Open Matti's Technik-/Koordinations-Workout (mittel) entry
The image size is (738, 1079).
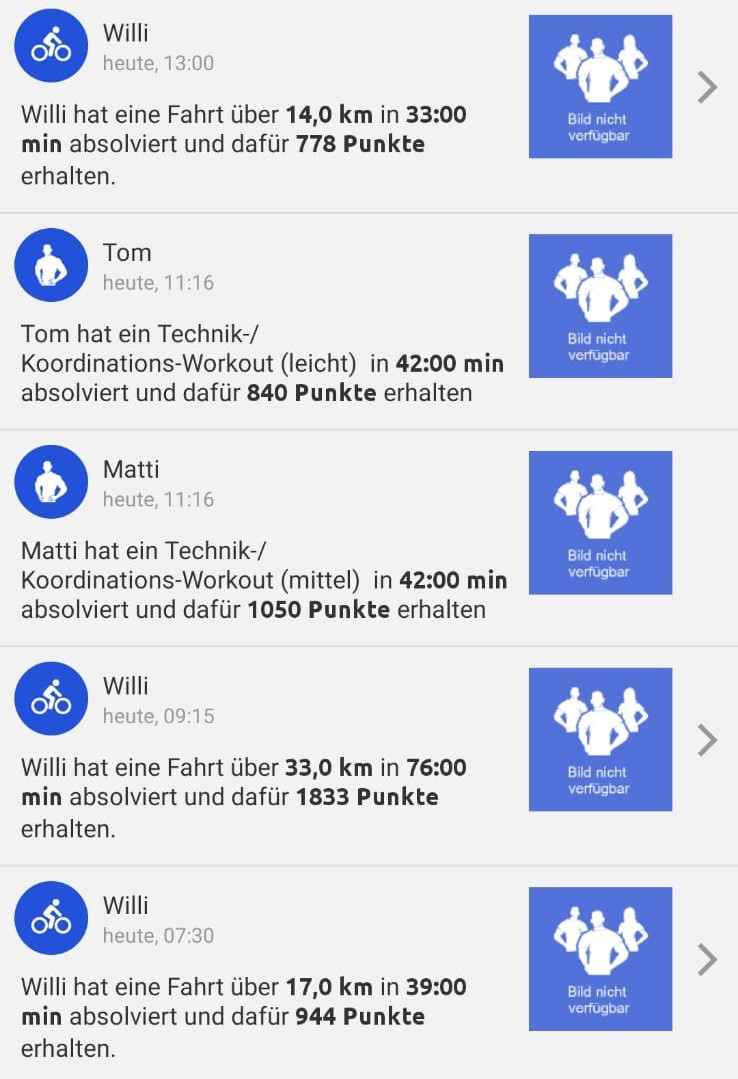pyautogui.click(x=262, y=579)
